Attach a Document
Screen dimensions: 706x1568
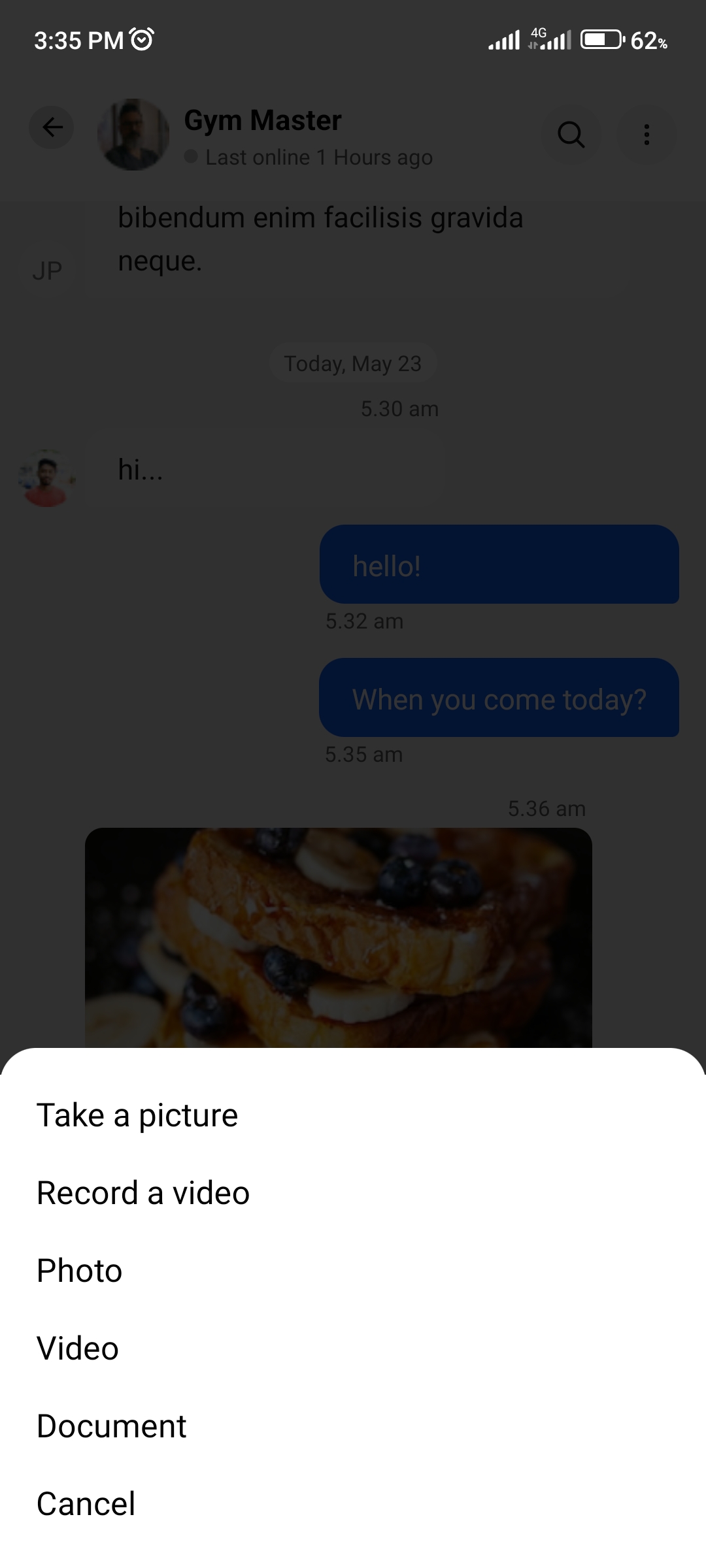112,1426
